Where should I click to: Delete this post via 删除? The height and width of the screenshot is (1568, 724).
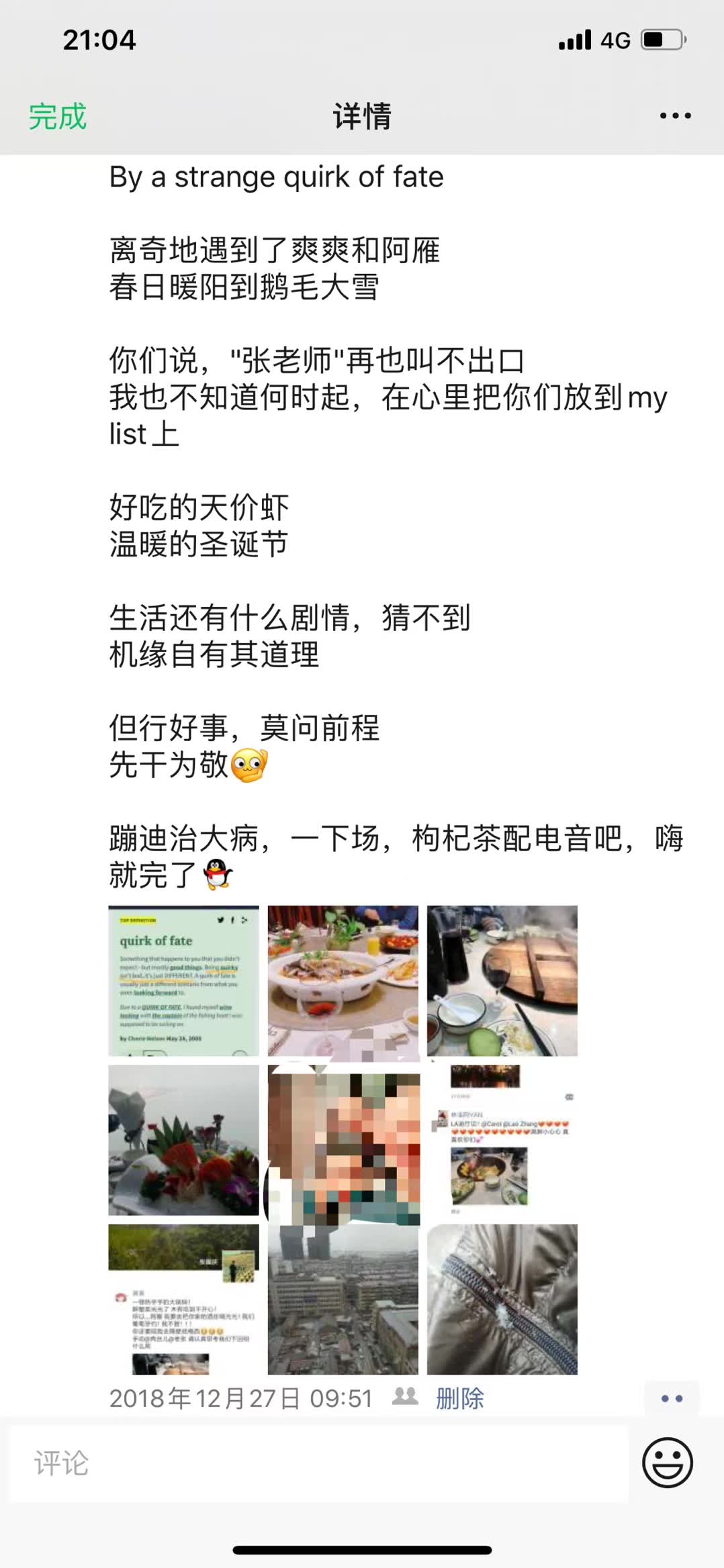pos(460,1398)
